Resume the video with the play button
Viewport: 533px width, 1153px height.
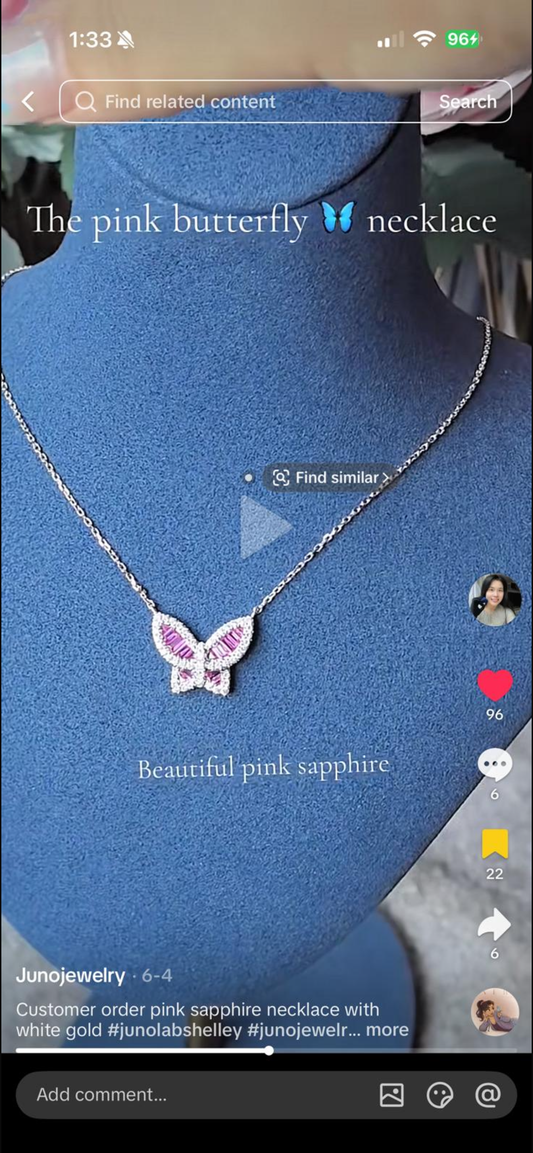click(263, 527)
